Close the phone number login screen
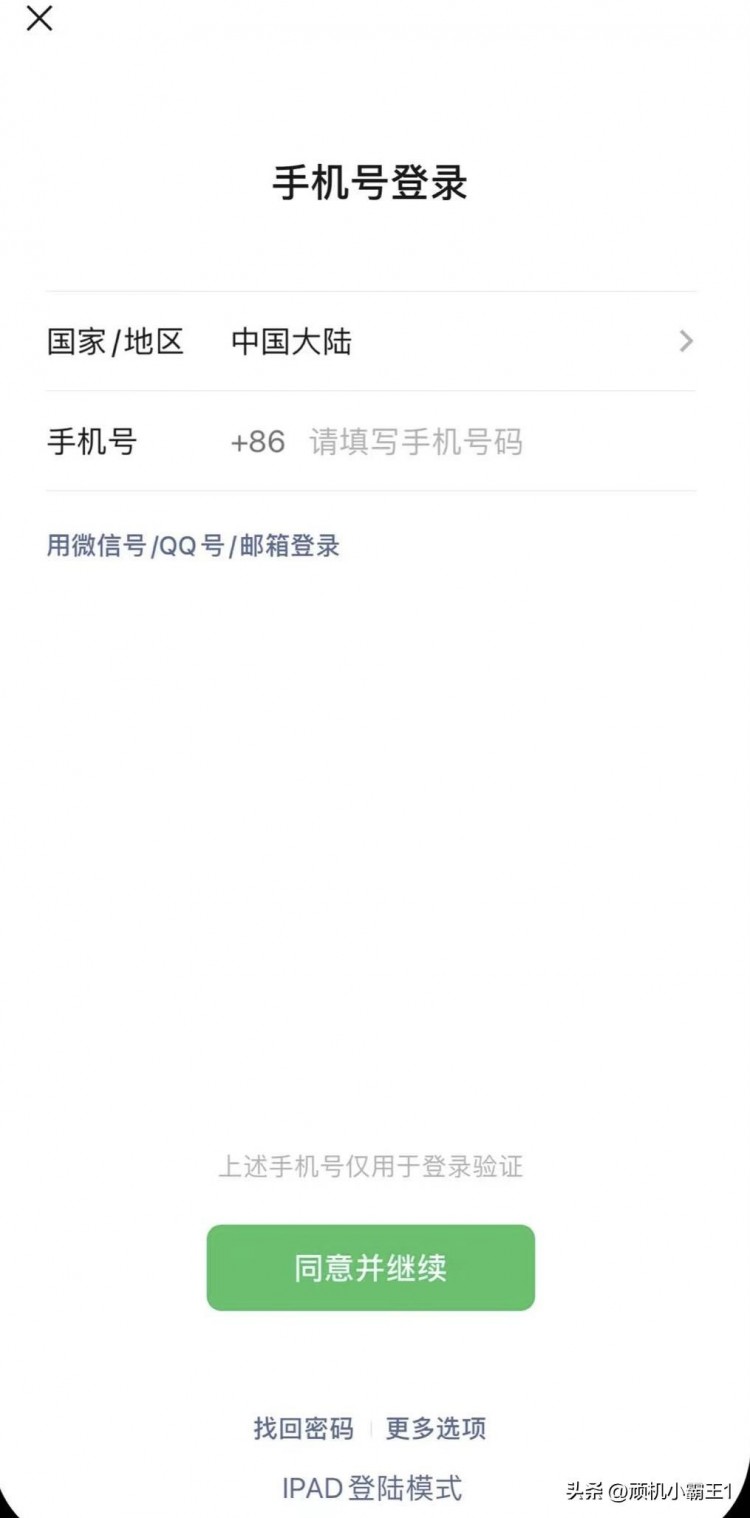The image size is (750, 1518). point(38,18)
